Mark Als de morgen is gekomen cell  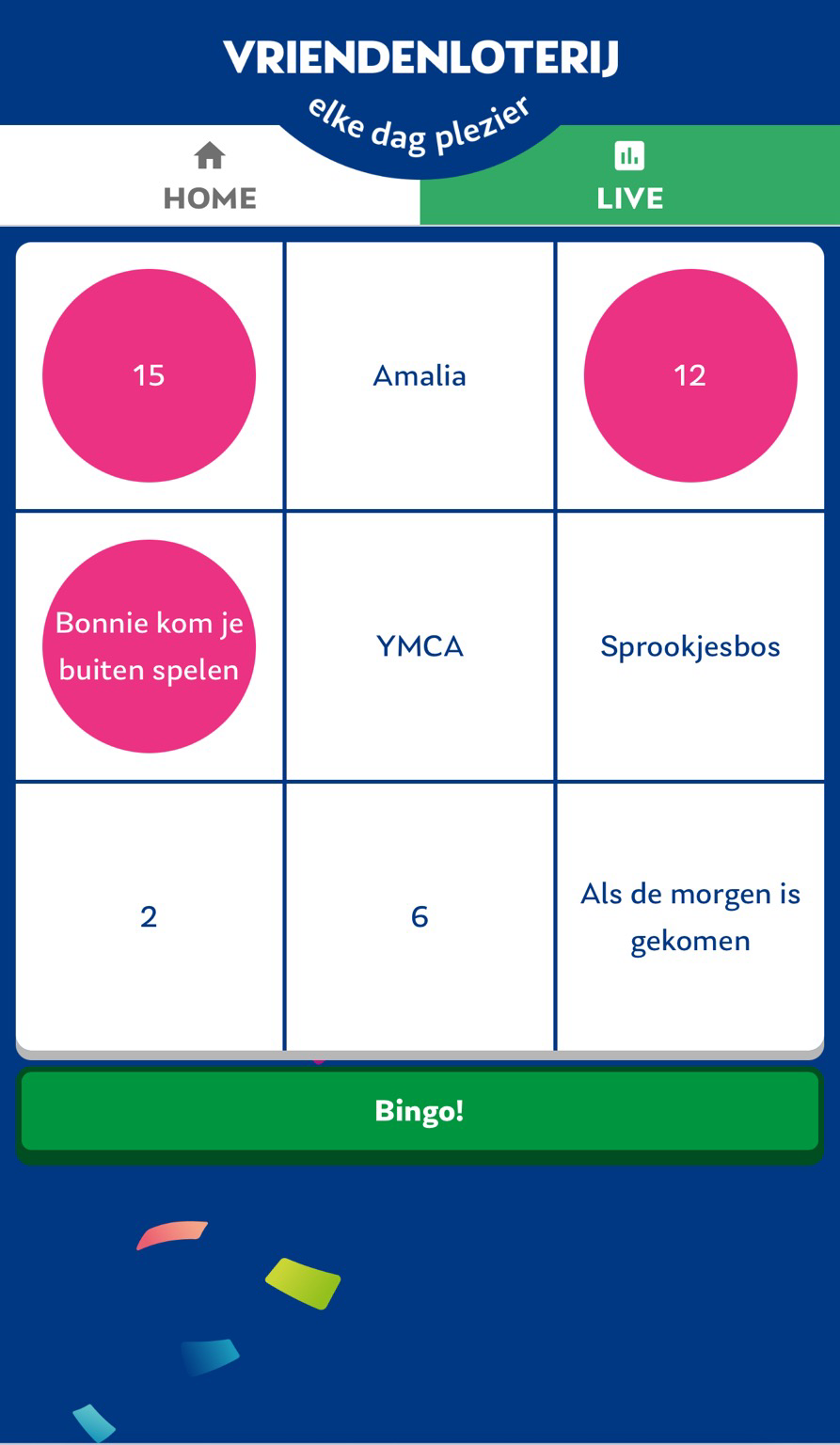(x=689, y=916)
